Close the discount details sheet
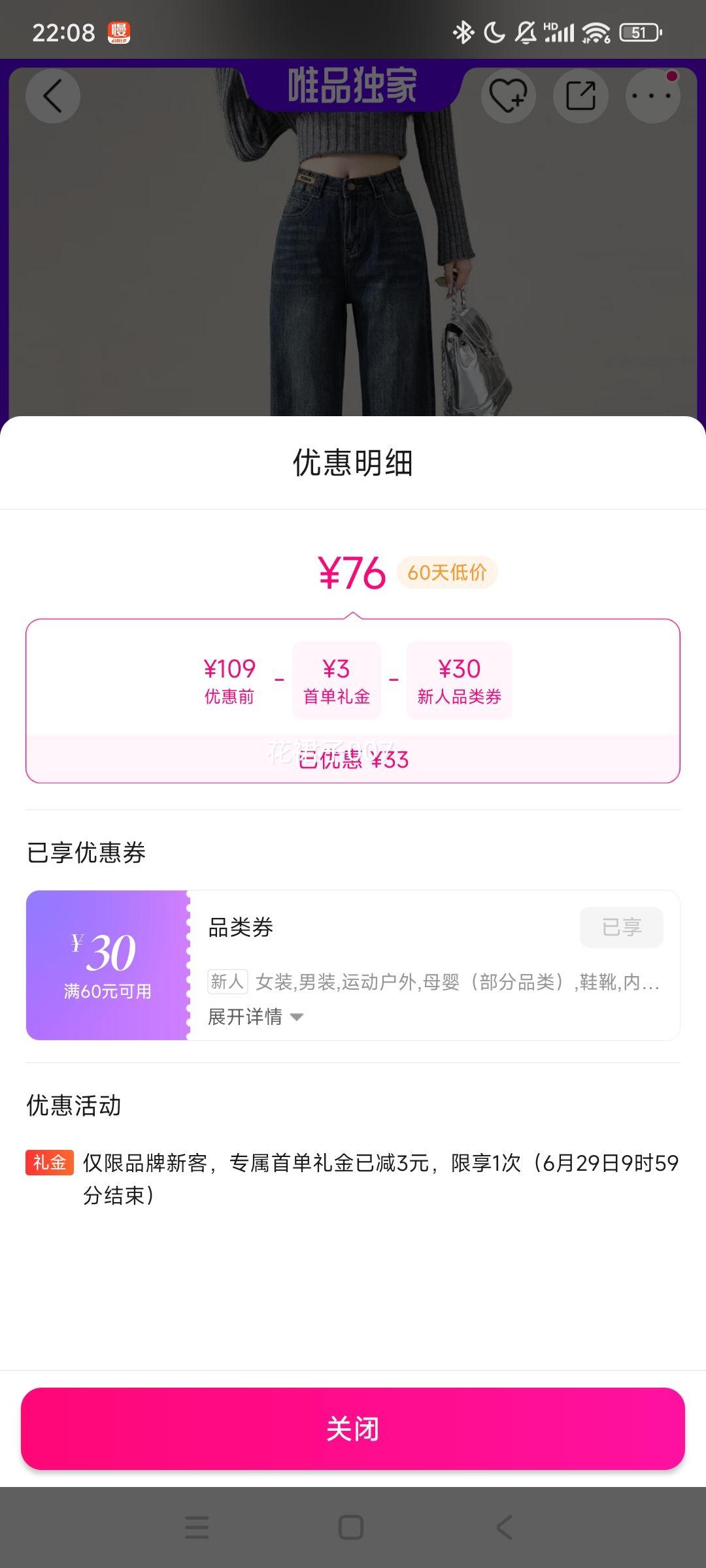 point(353,1428)
